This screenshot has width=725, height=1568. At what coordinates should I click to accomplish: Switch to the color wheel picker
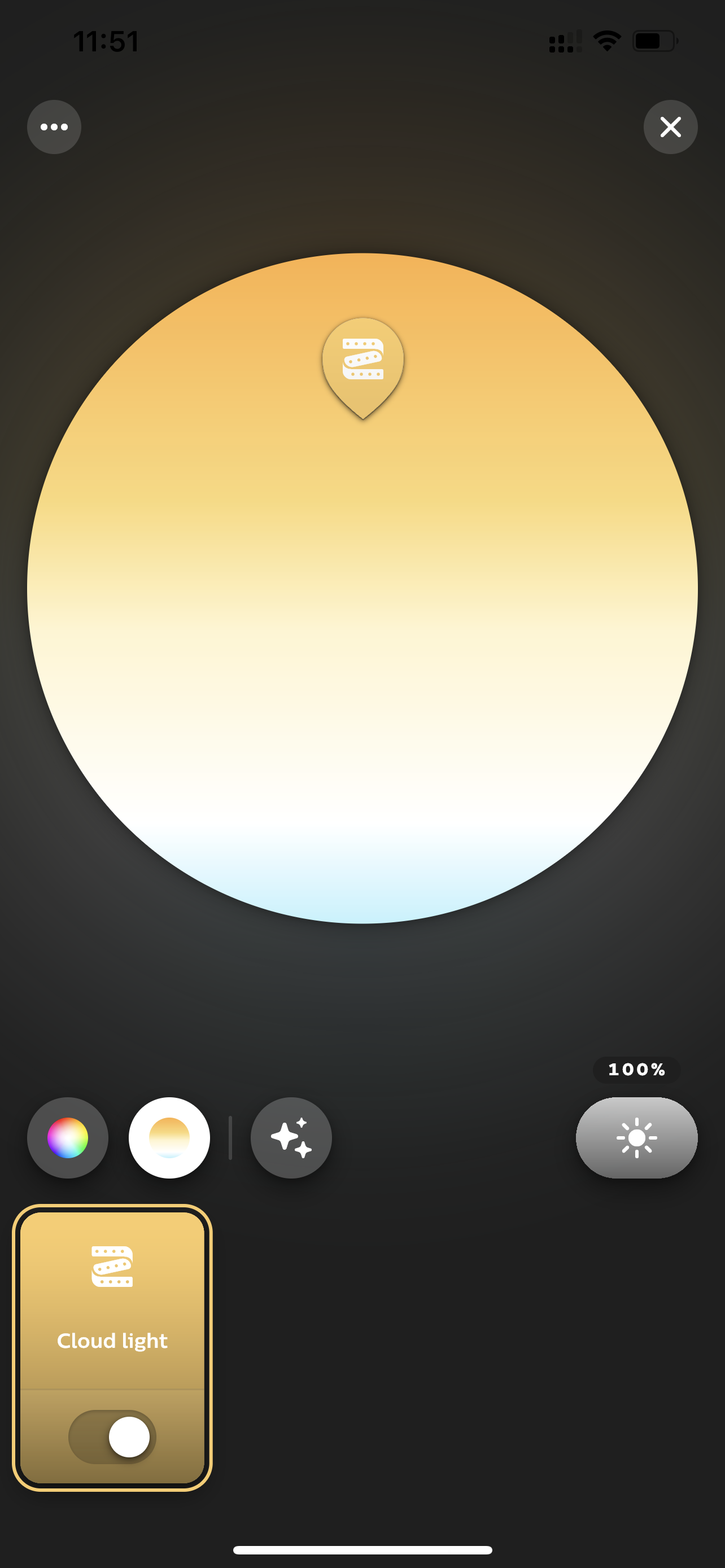click(68, 1138)
